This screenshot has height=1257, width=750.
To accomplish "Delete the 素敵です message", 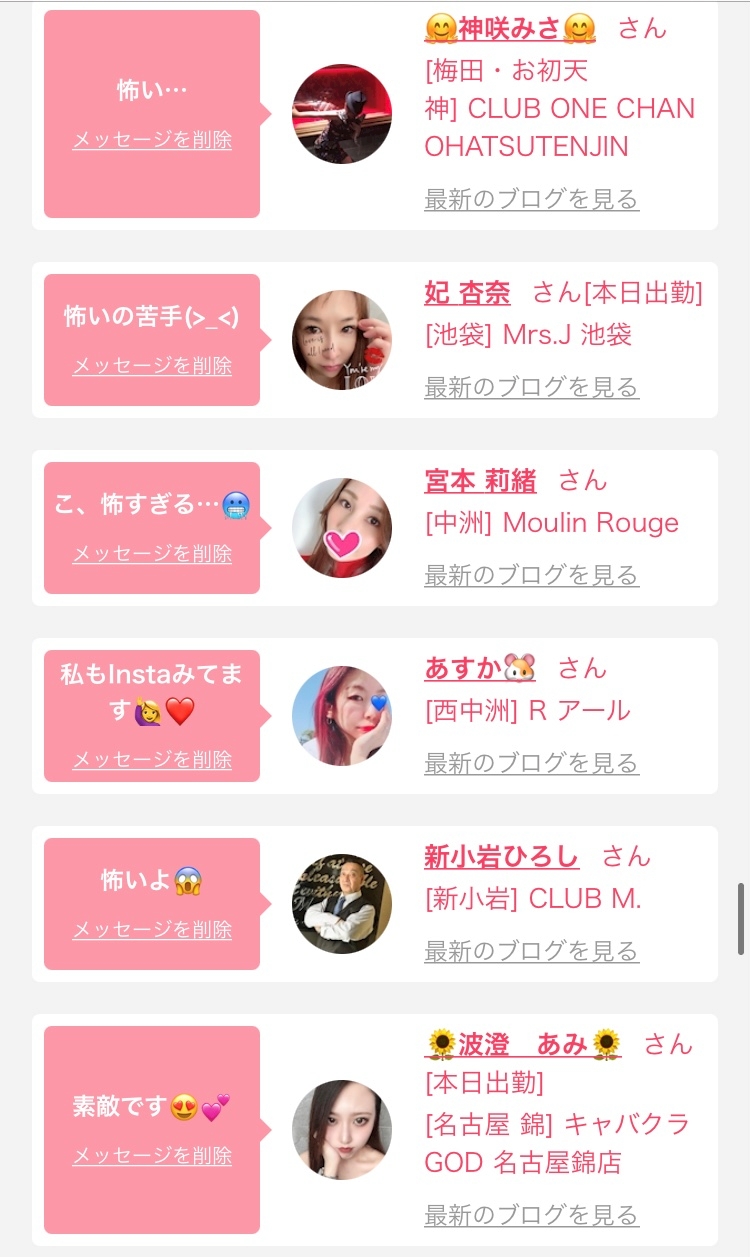I will (152, 1156).
